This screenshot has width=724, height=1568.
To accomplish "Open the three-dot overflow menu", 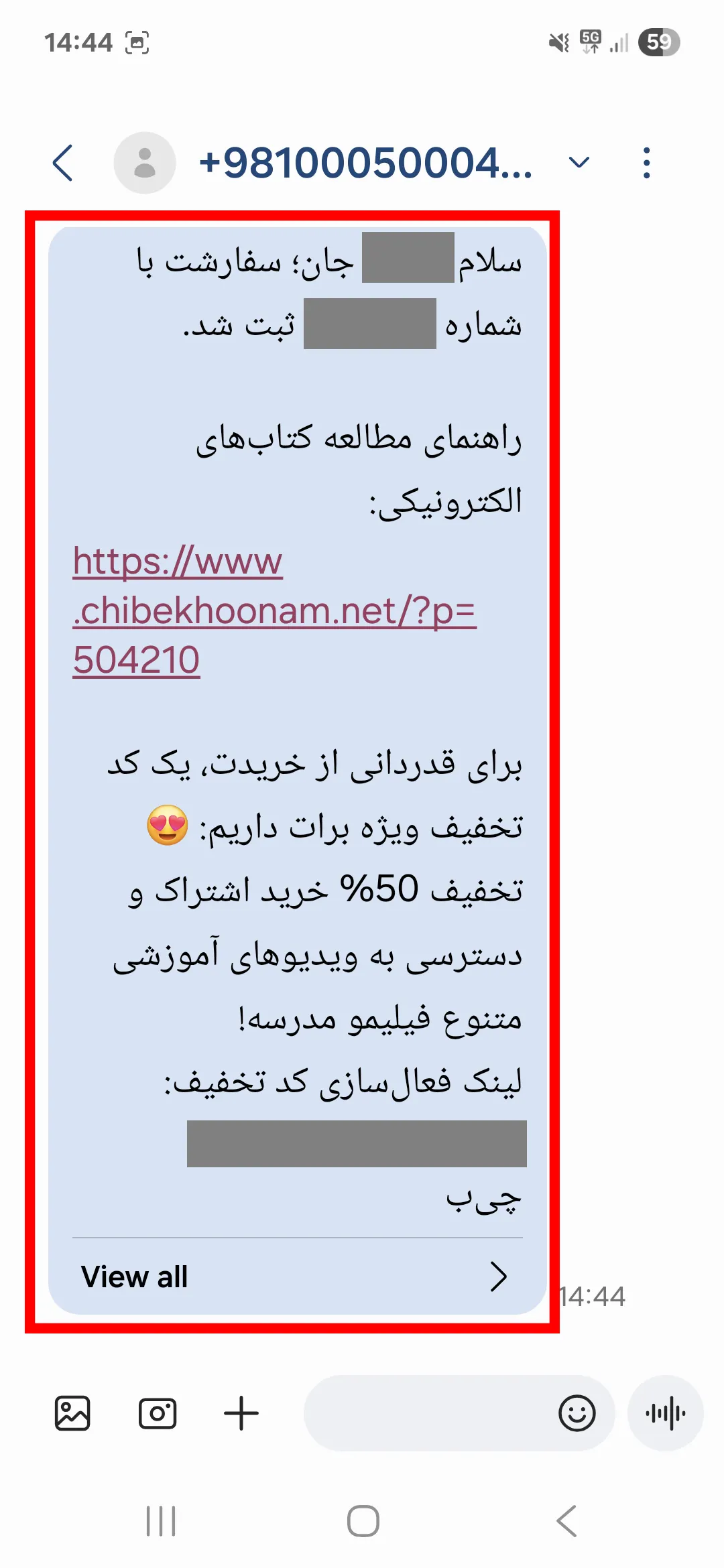I will 646,163.
